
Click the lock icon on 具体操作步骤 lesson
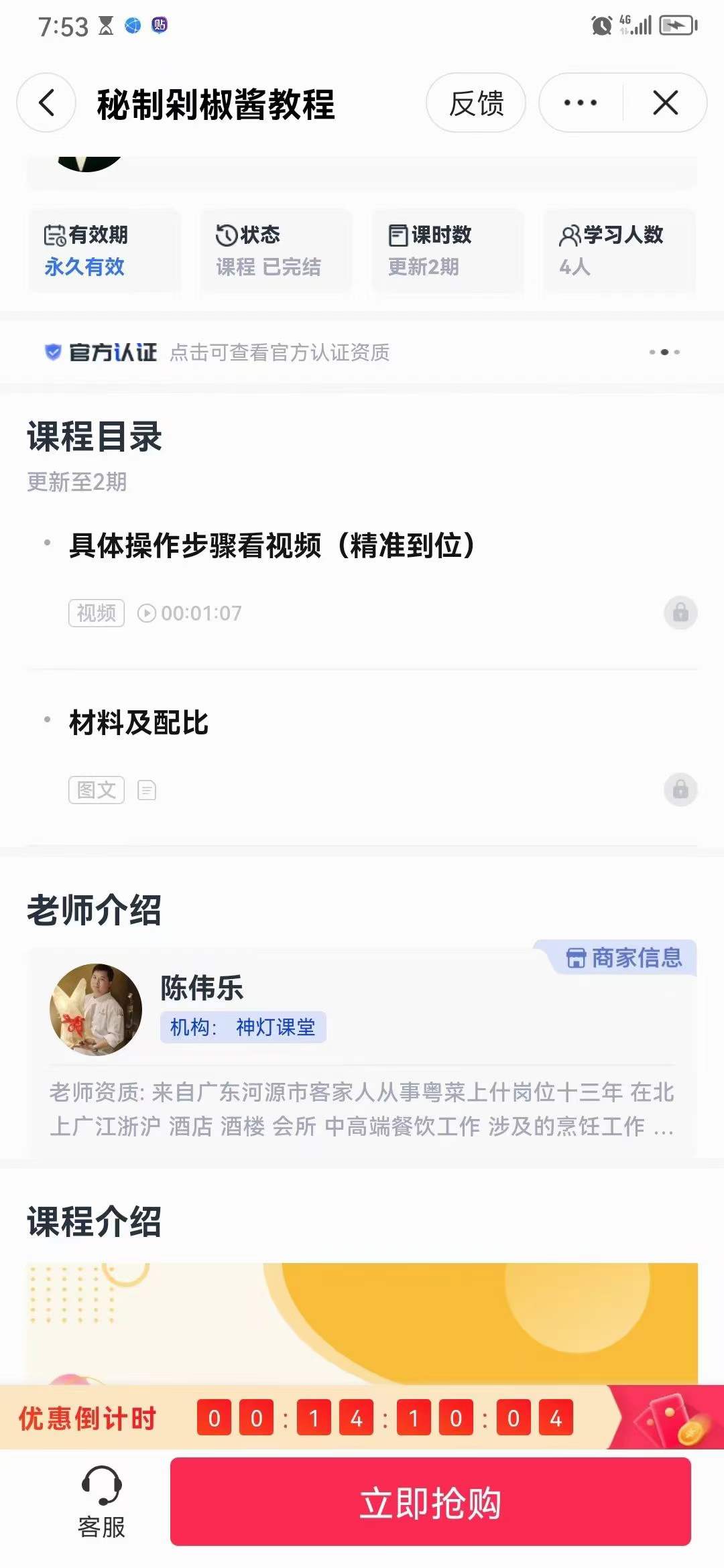pyautogui.click(x=680, y=612)
